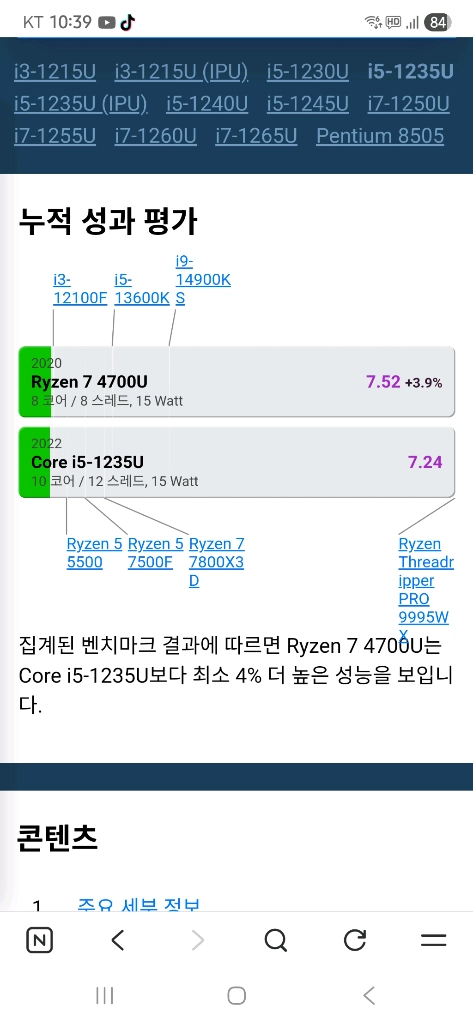
Task: Open the Pentium 8505 link
Action: (380, 136)
